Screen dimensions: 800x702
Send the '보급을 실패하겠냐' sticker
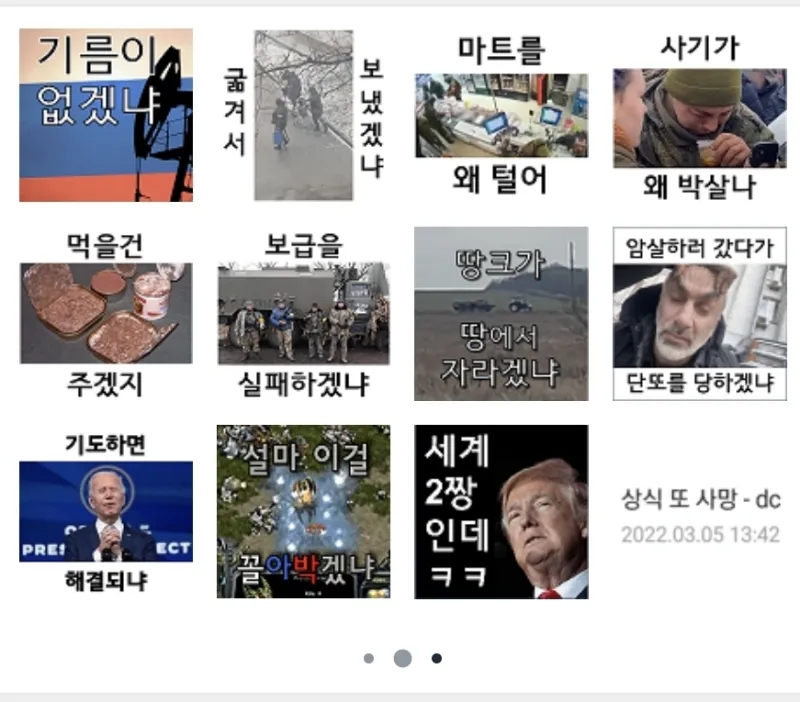303,313
